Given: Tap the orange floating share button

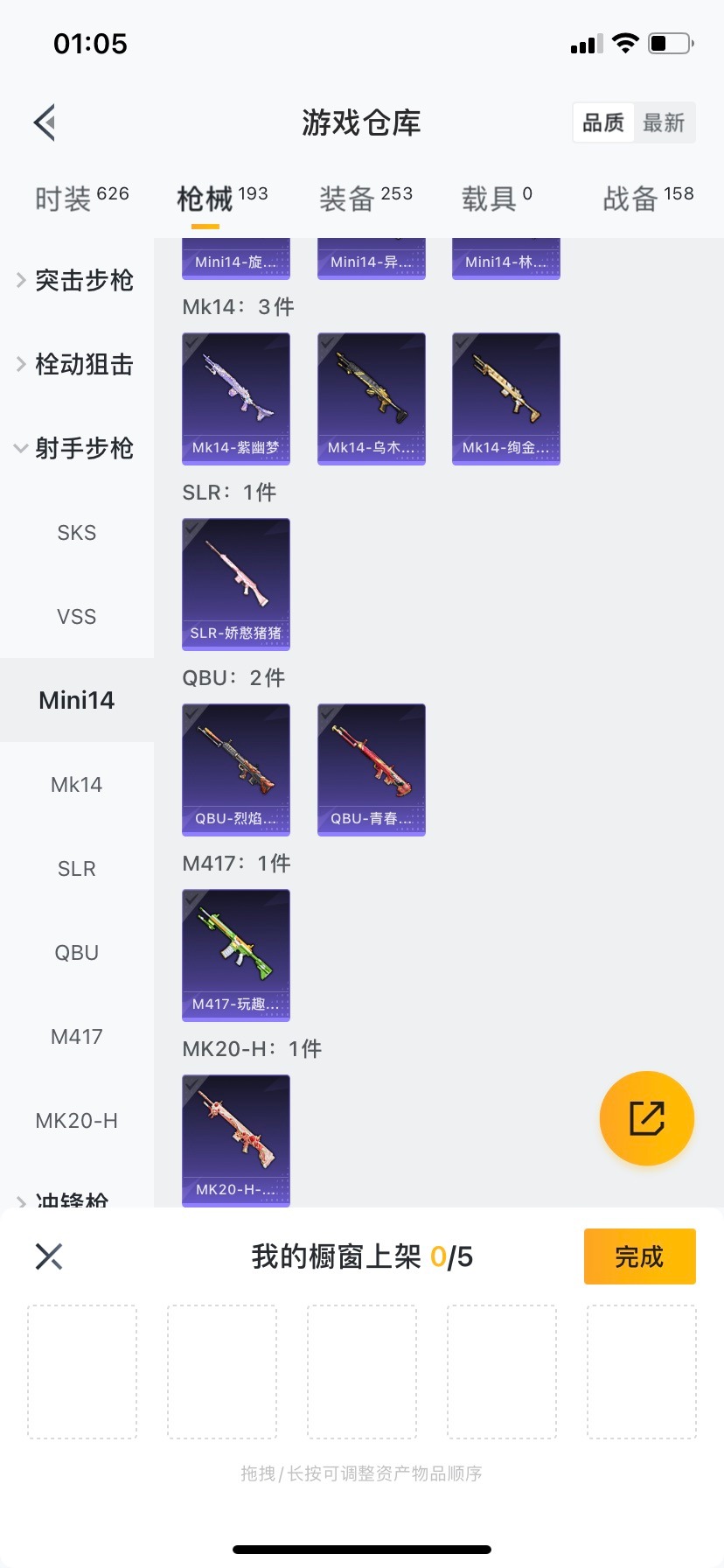Looking at the screenshot, I should [x=647, y=1118].
